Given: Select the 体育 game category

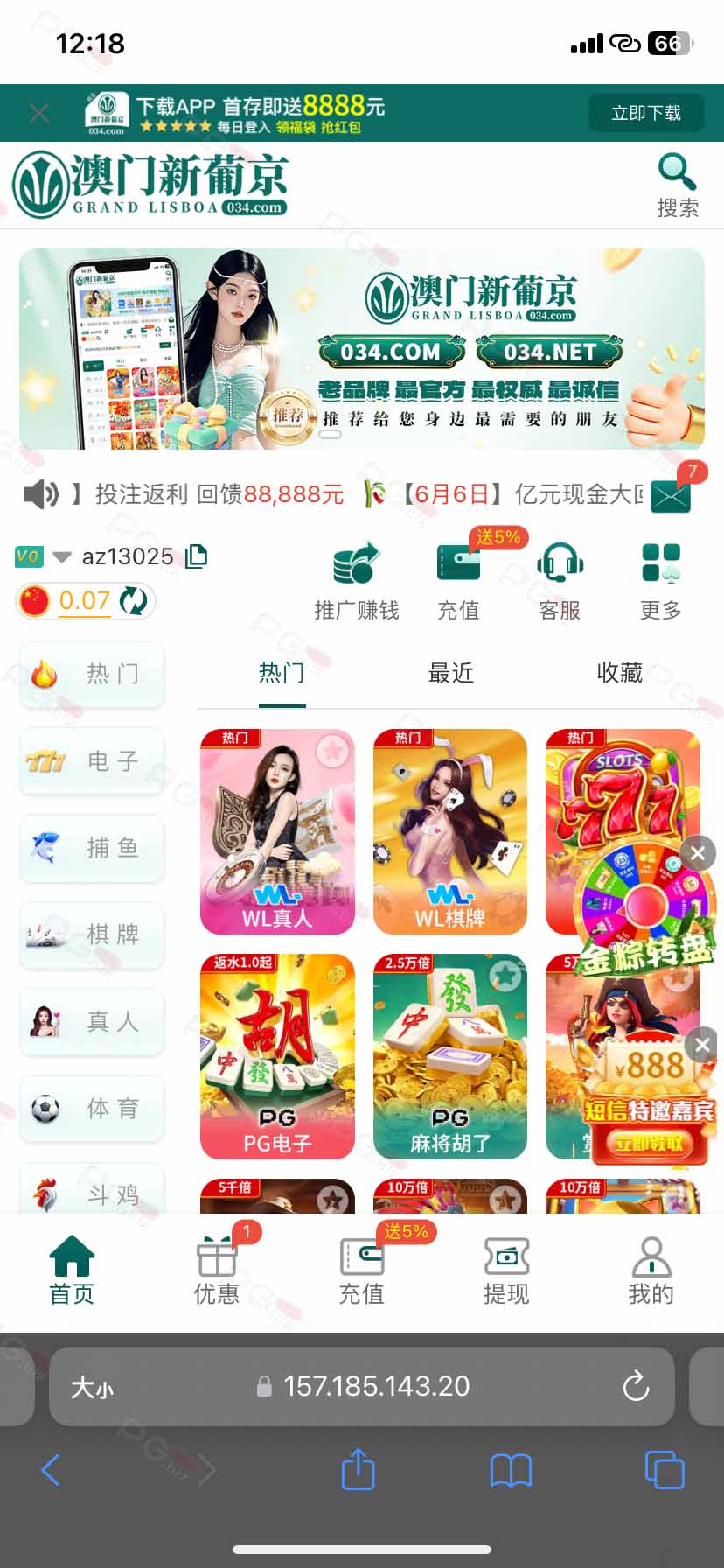Looking at the screenshot, I should pyautogui.click(x=92, y=1109).
